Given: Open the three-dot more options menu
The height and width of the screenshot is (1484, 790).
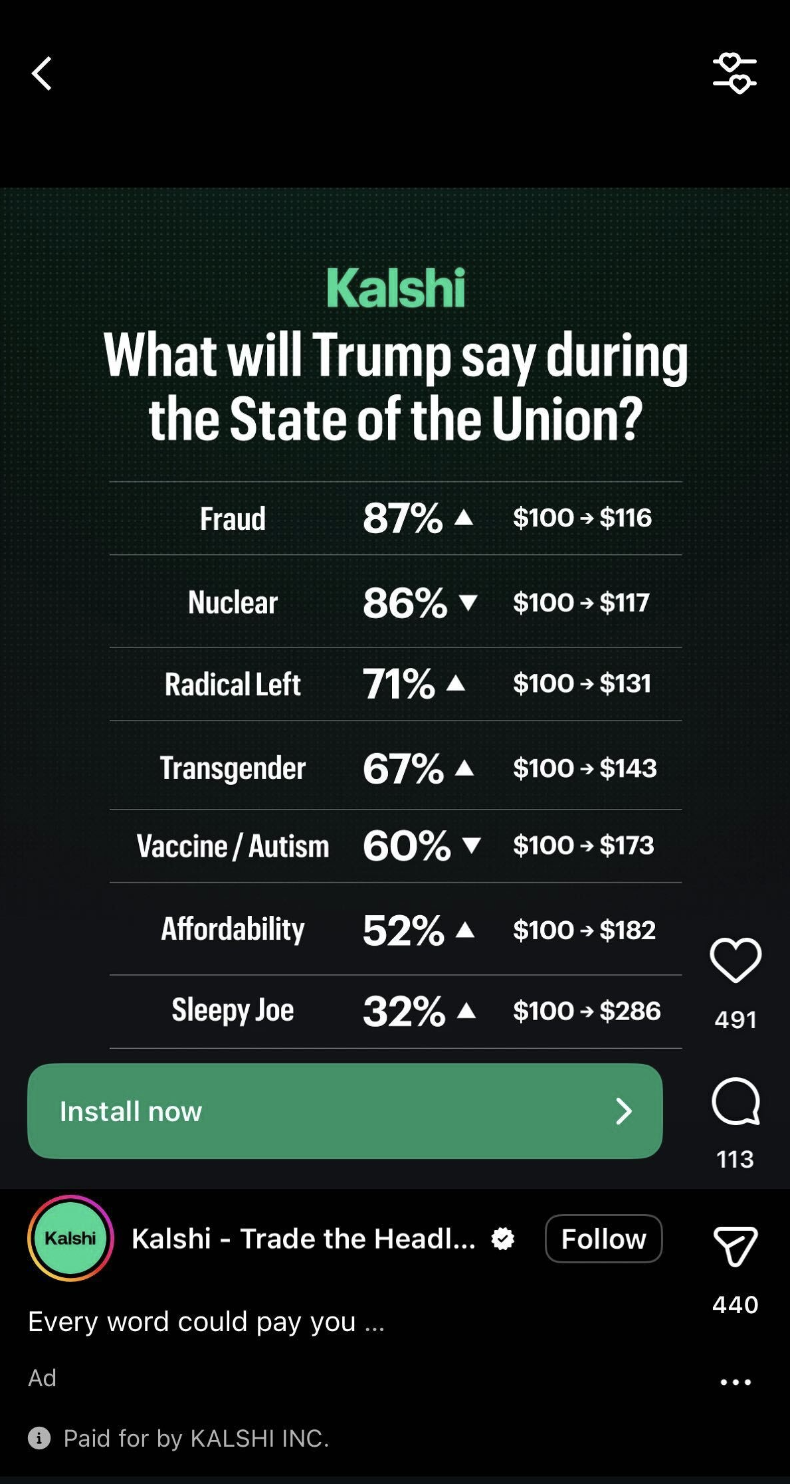Looking at the screenshot, I should tap(735, 1382).
